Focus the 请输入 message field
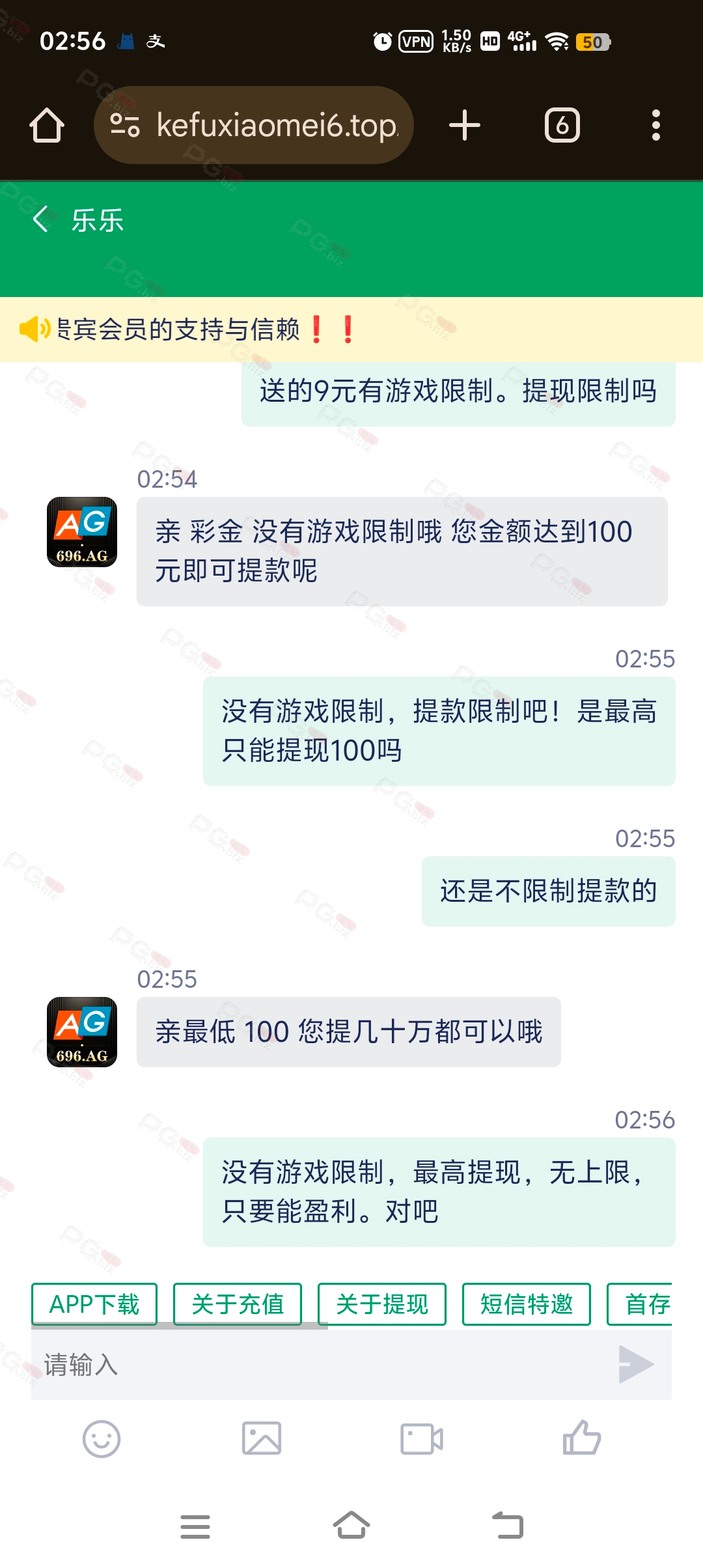 (319, 1364)
